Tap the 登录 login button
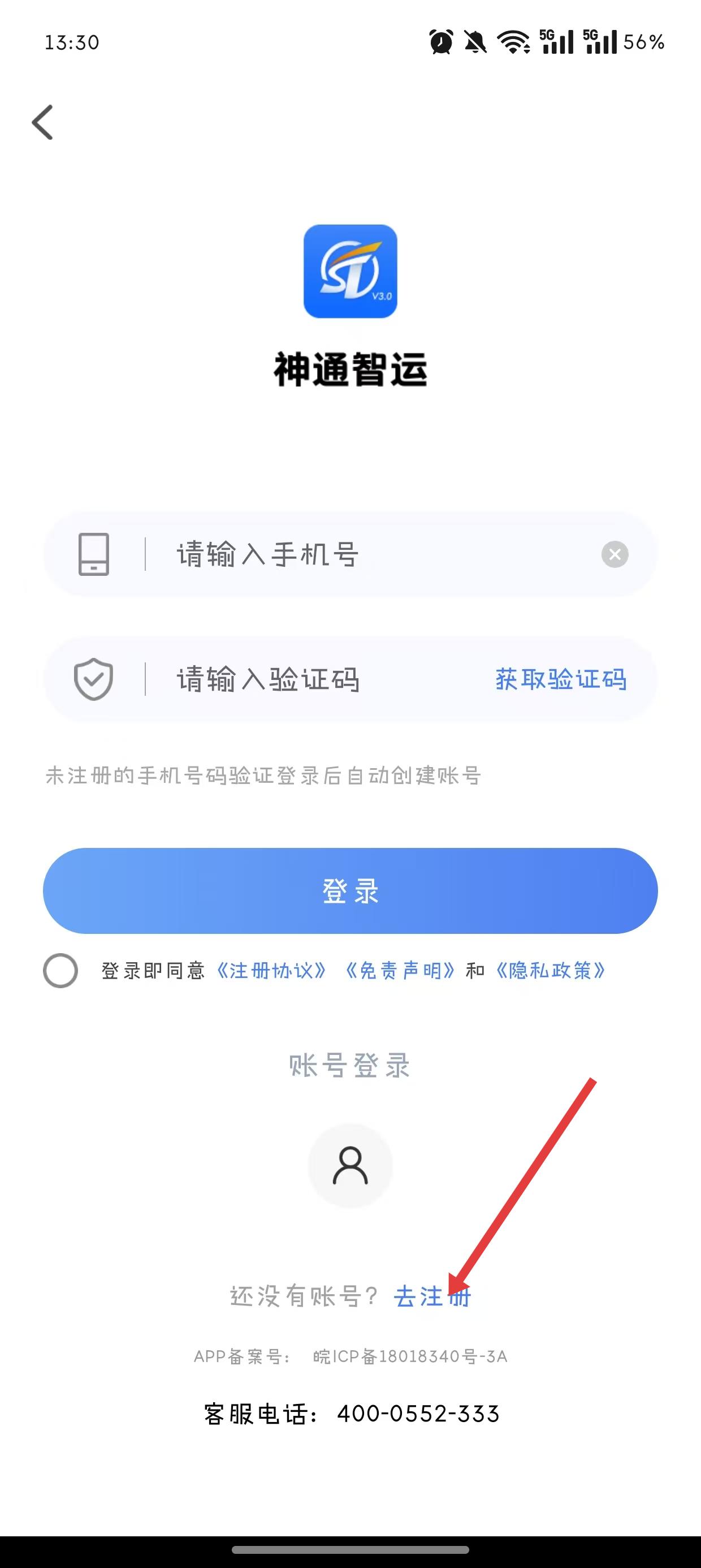 (x=350, y=890)
